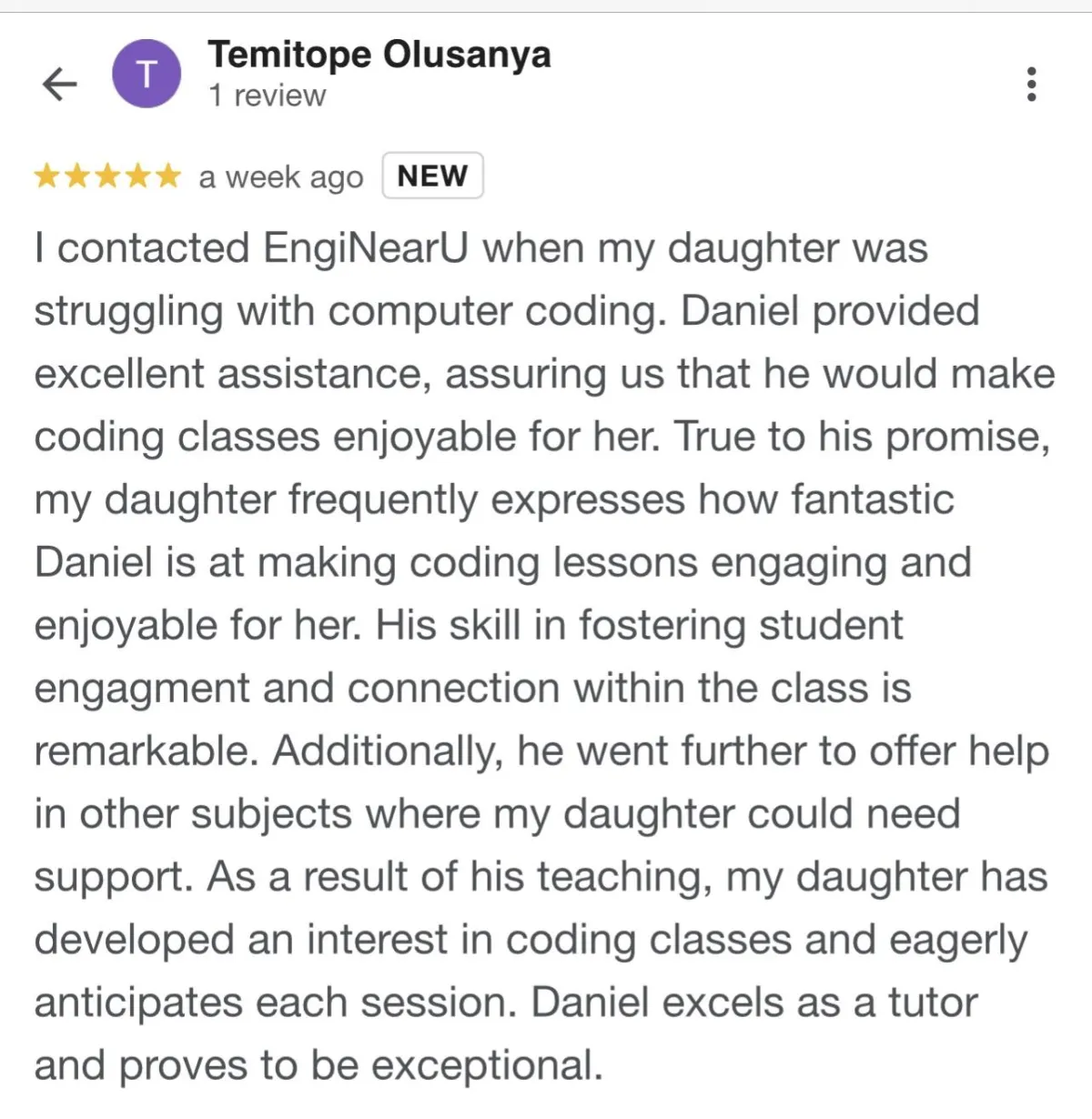Open the three-dot overflow menu
Screen dimensions: 1092x1119
tap(1031, 84)
